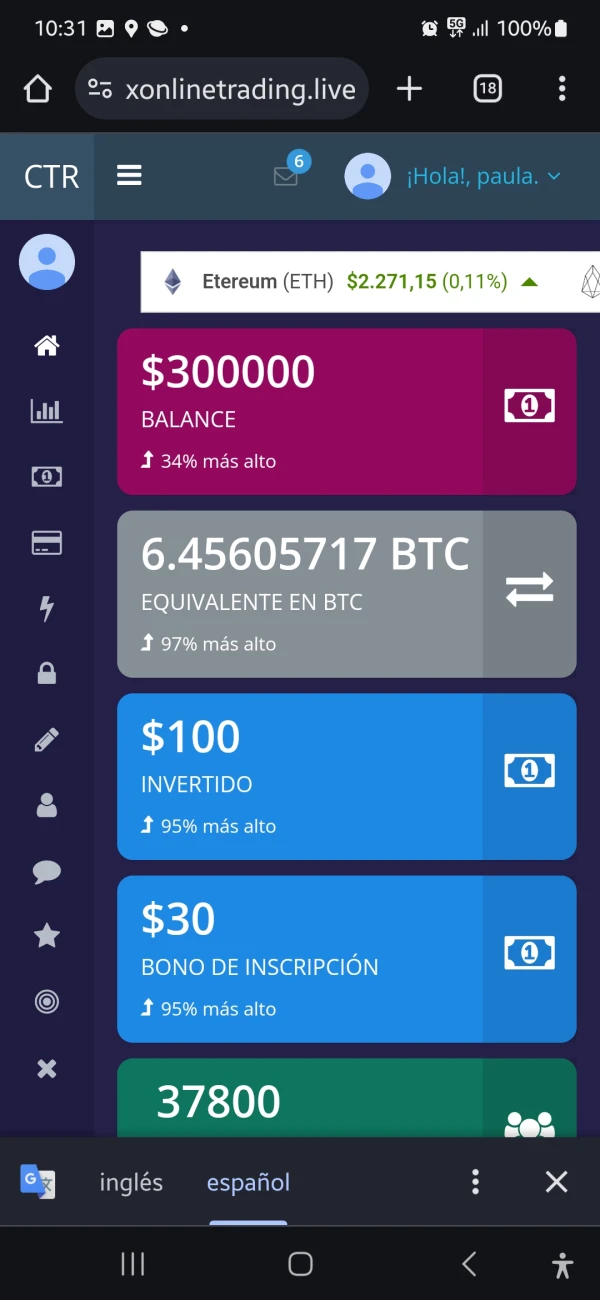Expand the ¡Hola!, paula. user dropdown
Viewport: 600px width, 1300px height.
pos(453,177)
